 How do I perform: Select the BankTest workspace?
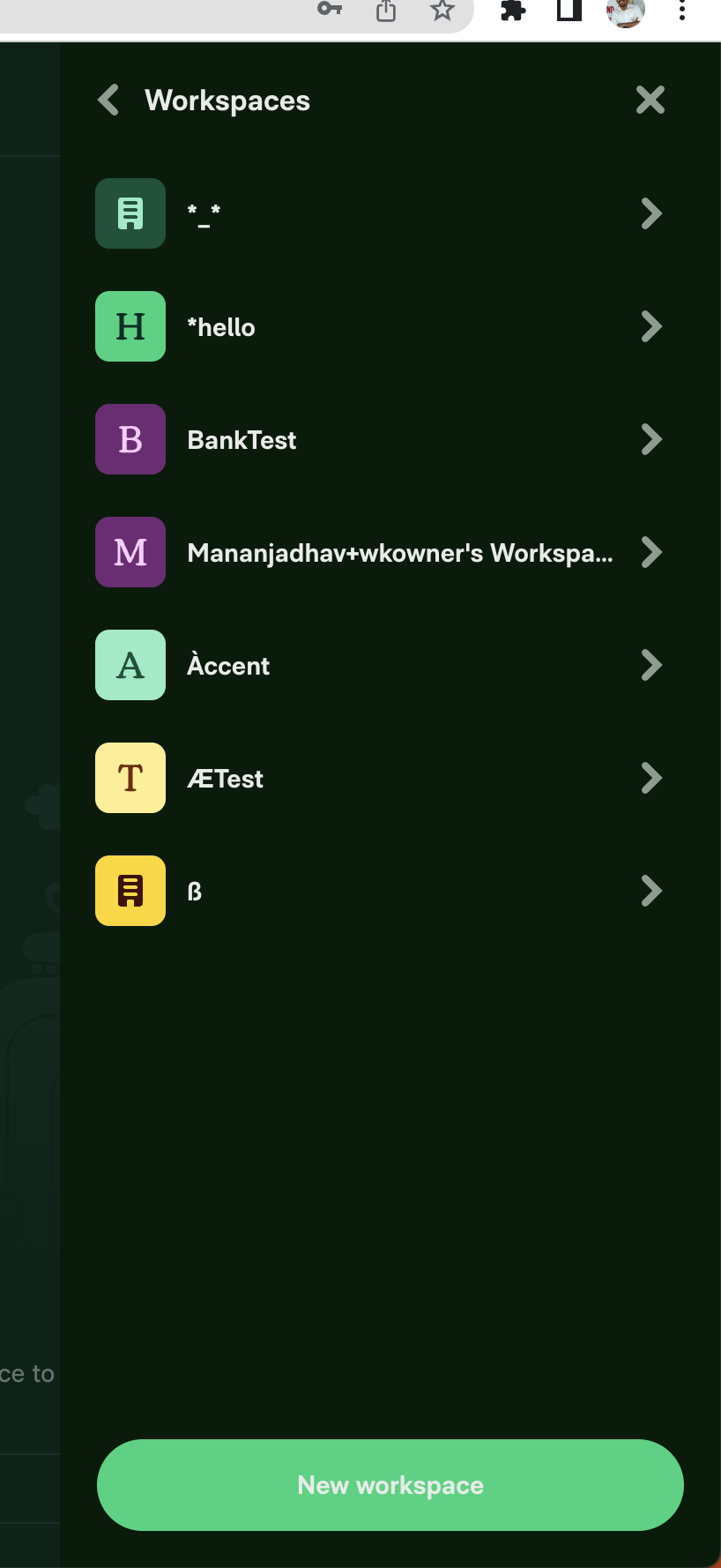[379, 439]
